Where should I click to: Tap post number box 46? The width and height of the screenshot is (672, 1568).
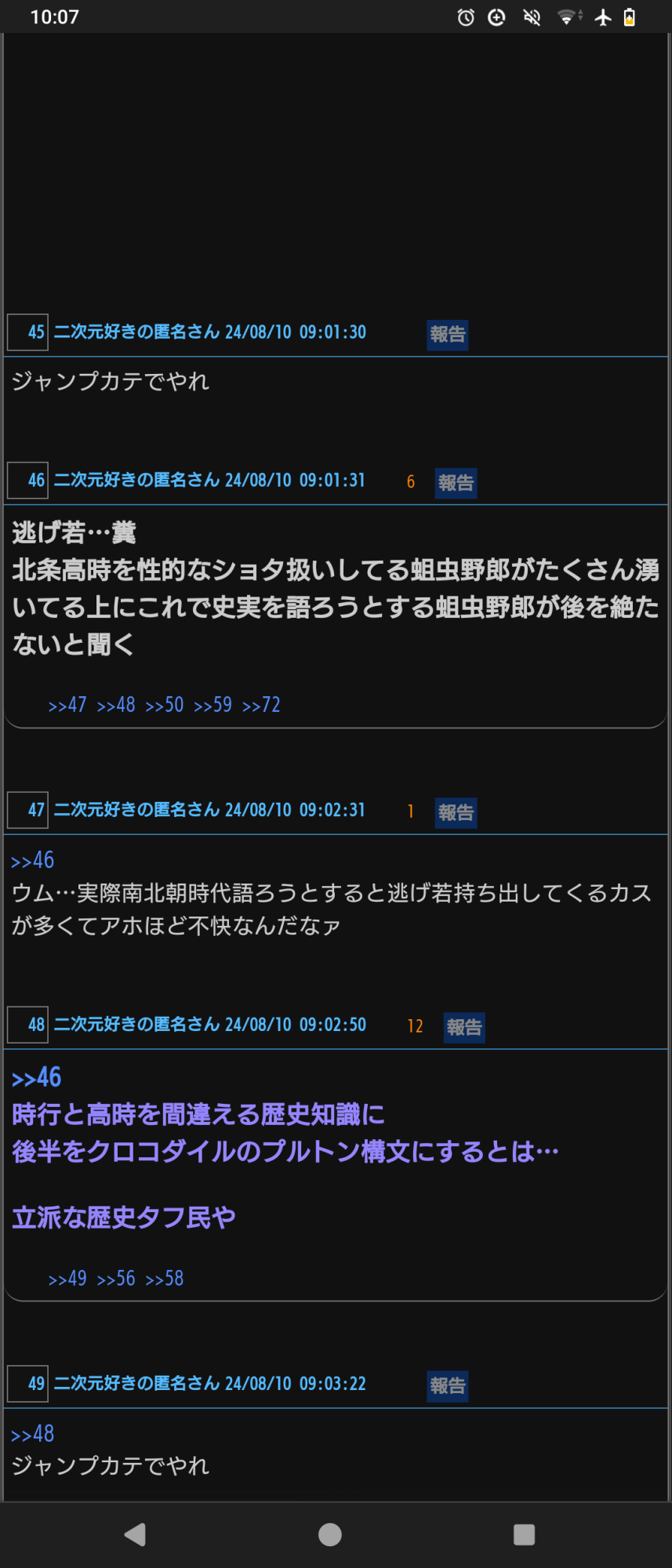(28, 480)
